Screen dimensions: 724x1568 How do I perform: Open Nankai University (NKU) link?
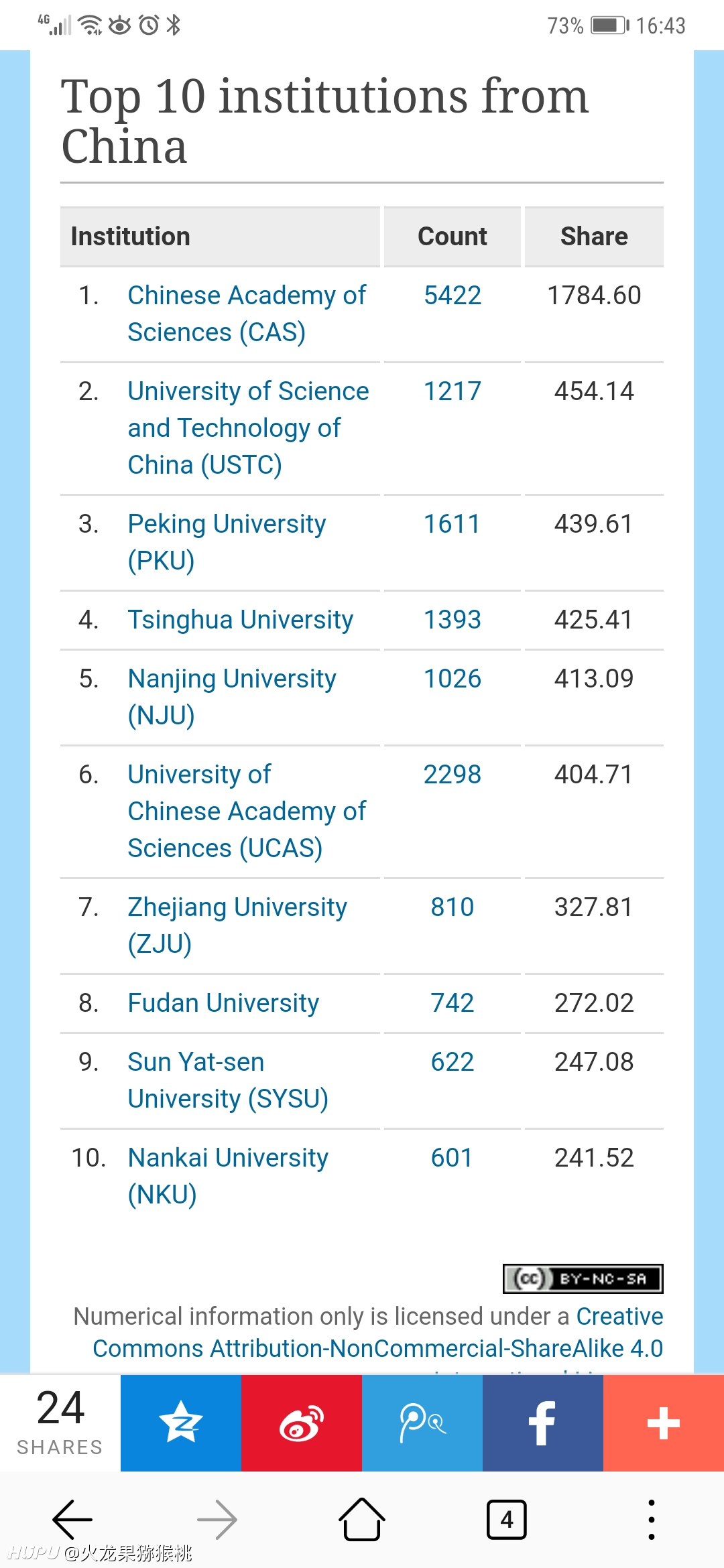click(x=228, y=1176)
